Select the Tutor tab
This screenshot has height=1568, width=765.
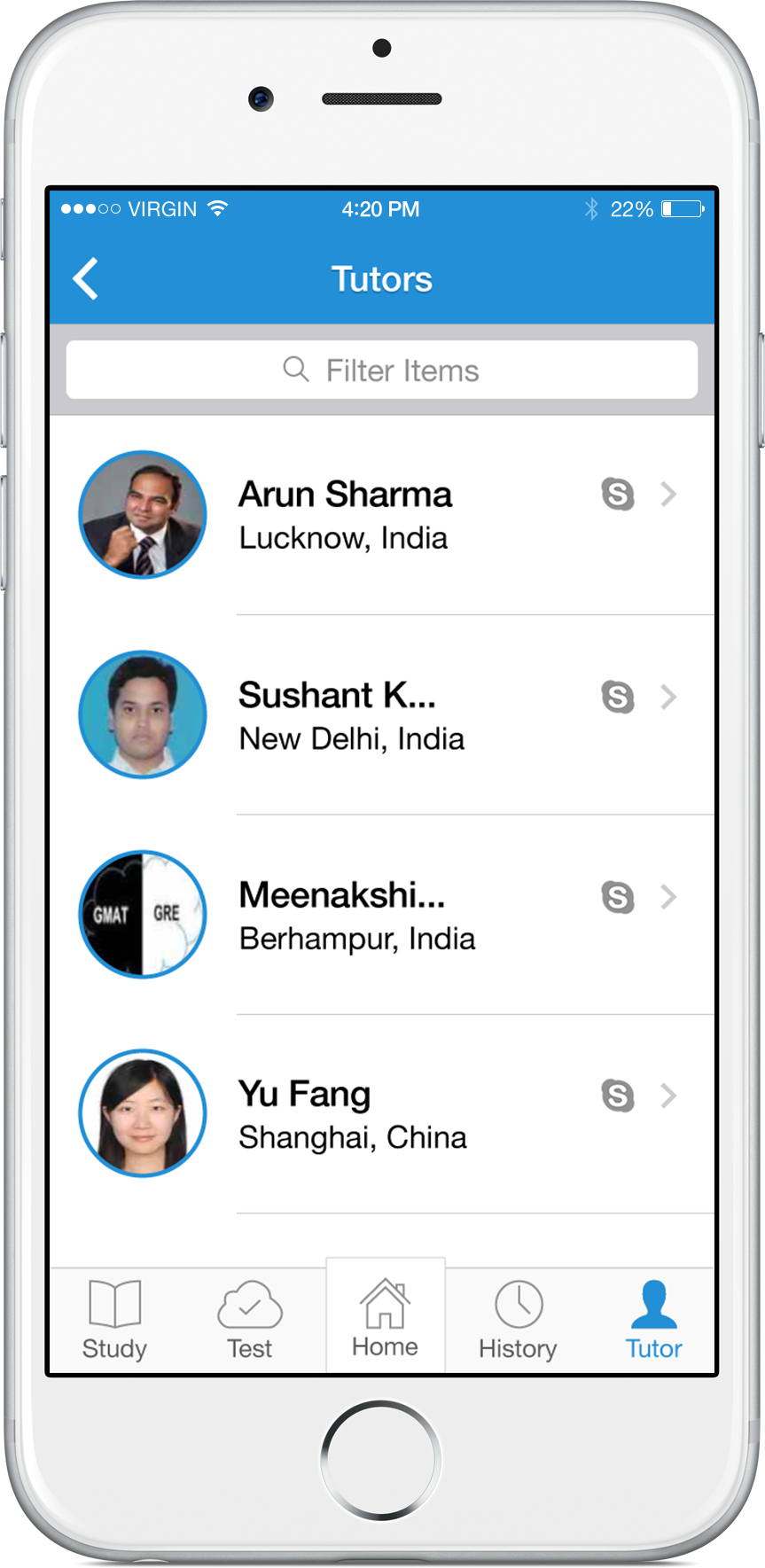click(x=653, y=1320)
